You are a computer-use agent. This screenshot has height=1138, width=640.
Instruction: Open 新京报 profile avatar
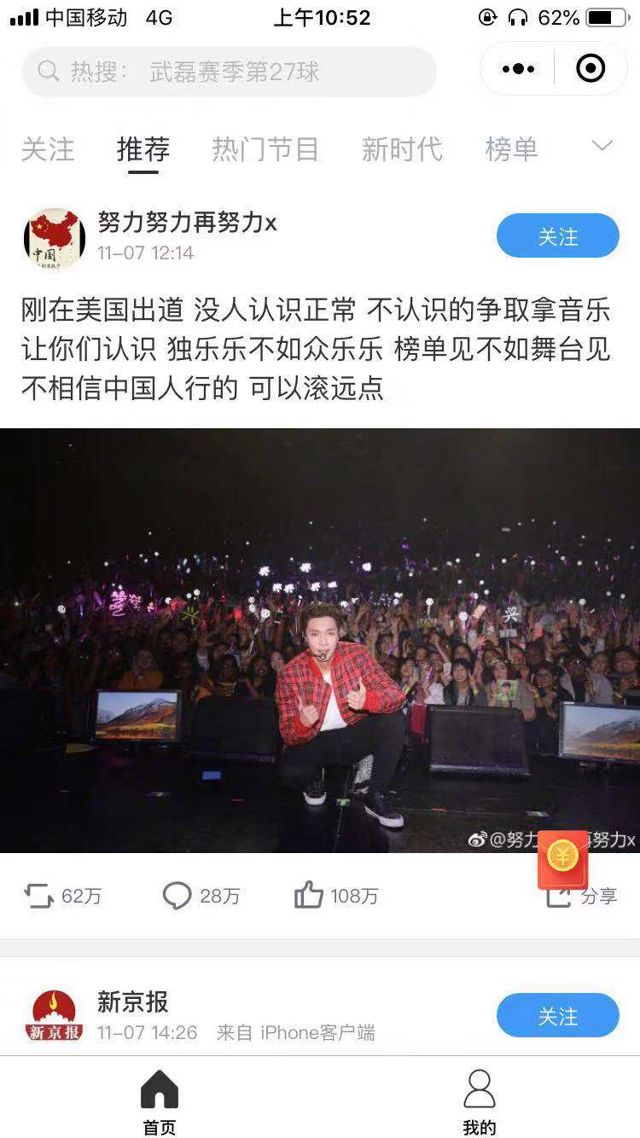(x=54, y=1017)
